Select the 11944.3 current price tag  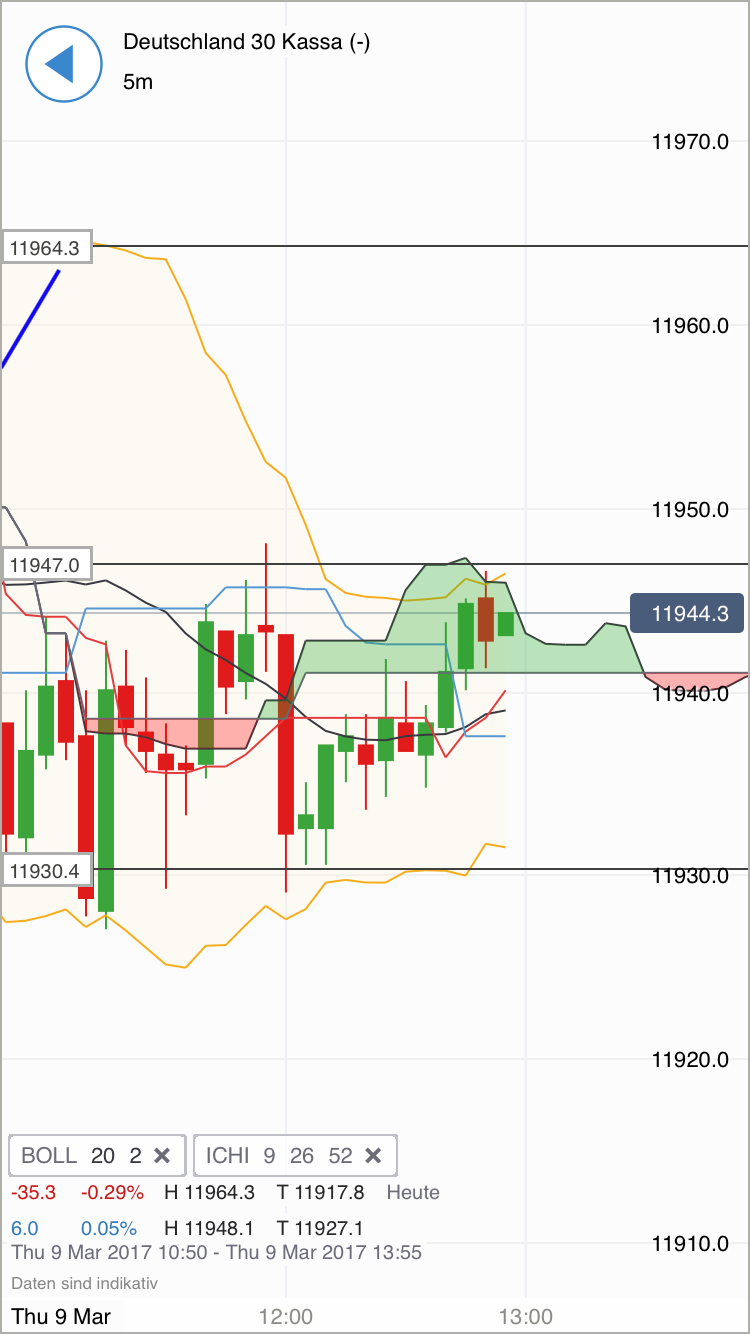click(x=687, y=614)
